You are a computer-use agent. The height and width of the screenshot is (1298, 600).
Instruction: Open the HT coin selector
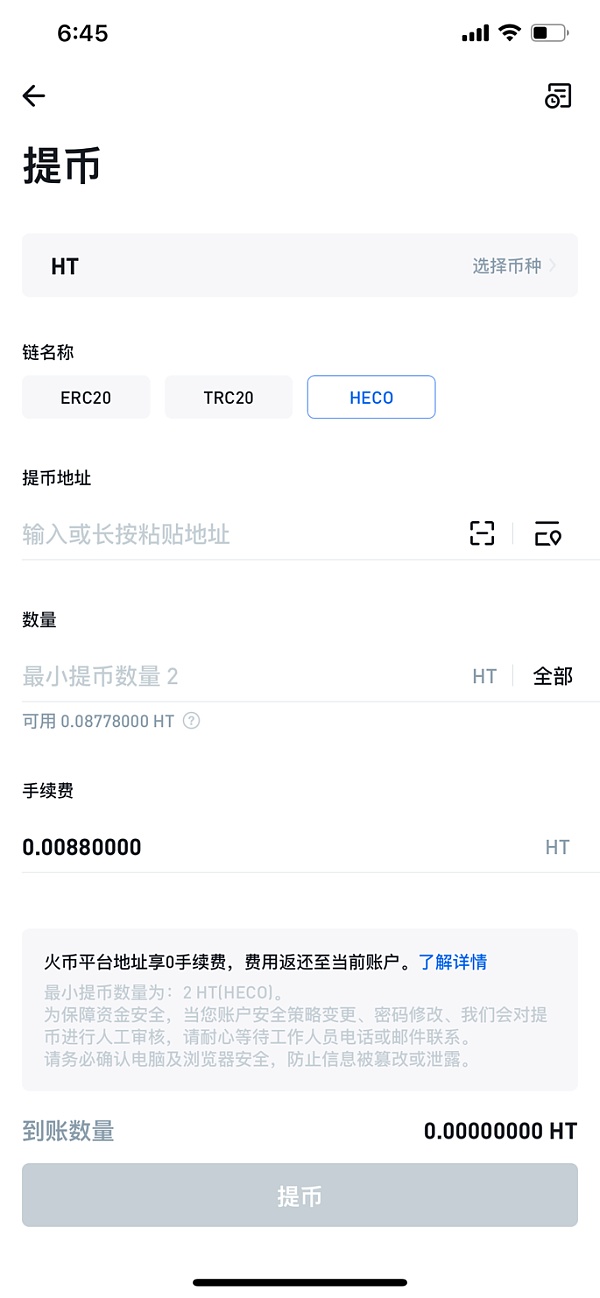click(300, 266)
